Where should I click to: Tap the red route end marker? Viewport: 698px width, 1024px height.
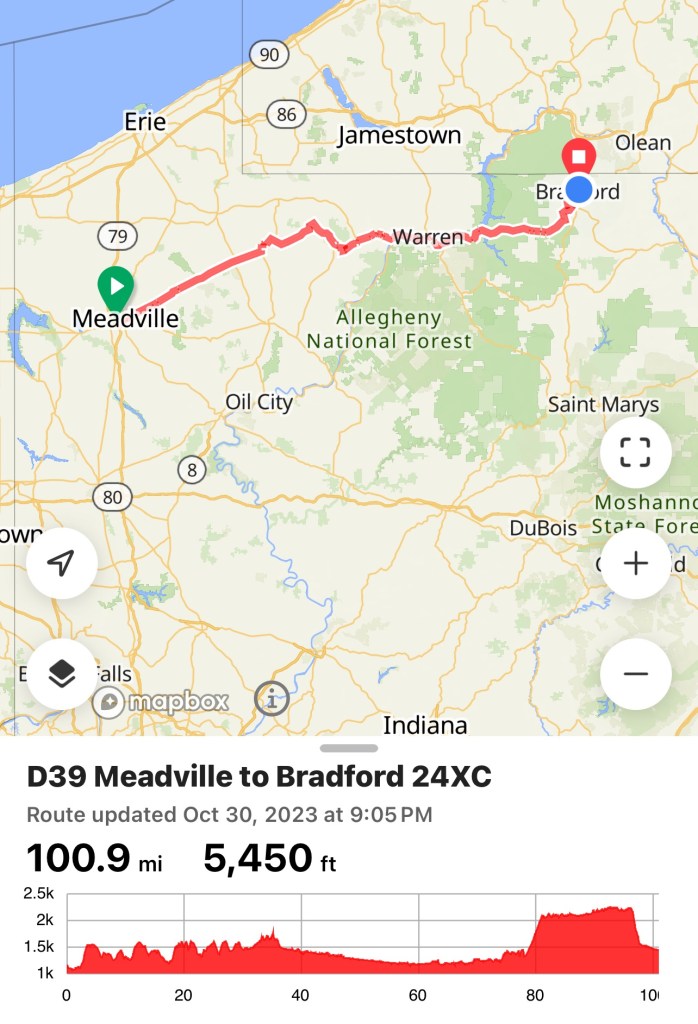(578, 158)
